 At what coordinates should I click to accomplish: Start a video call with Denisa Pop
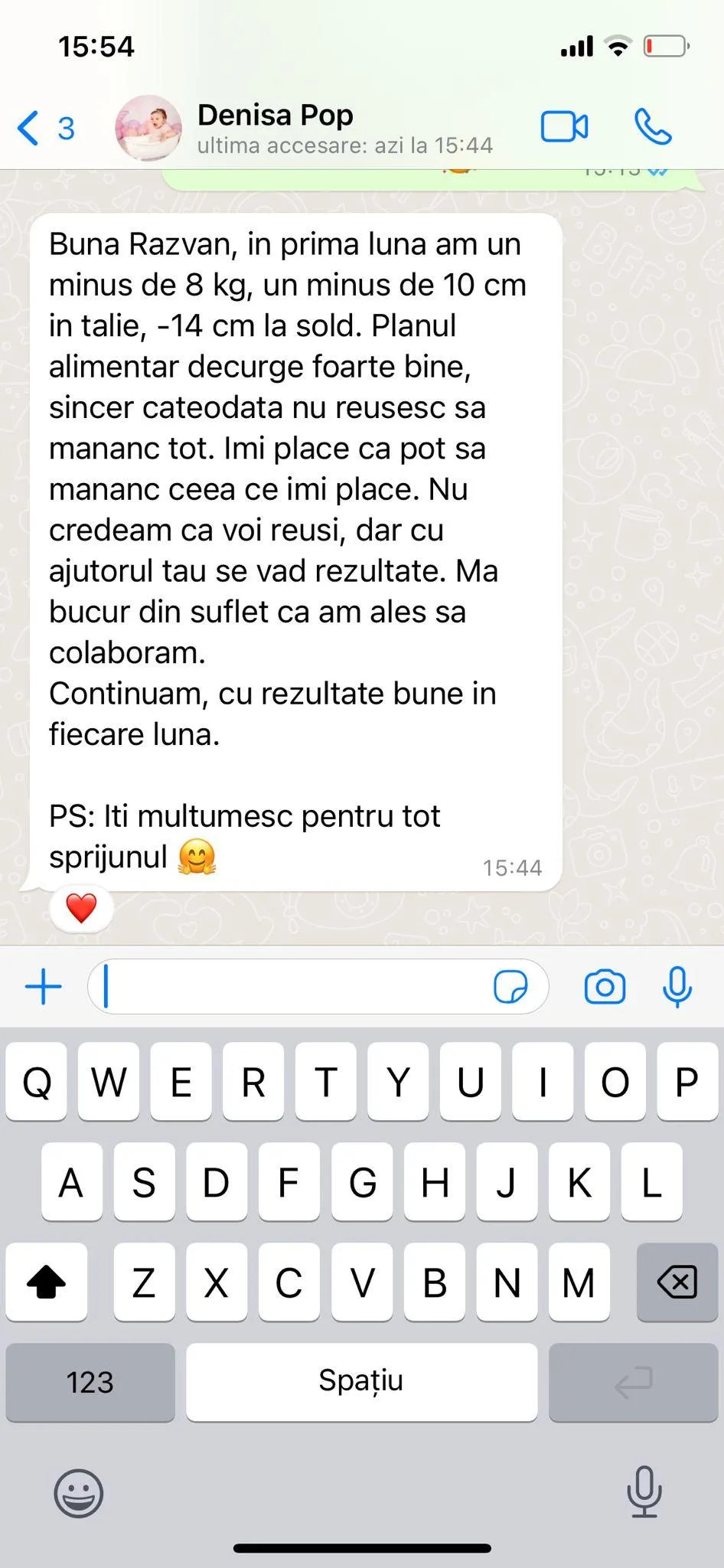564,127
